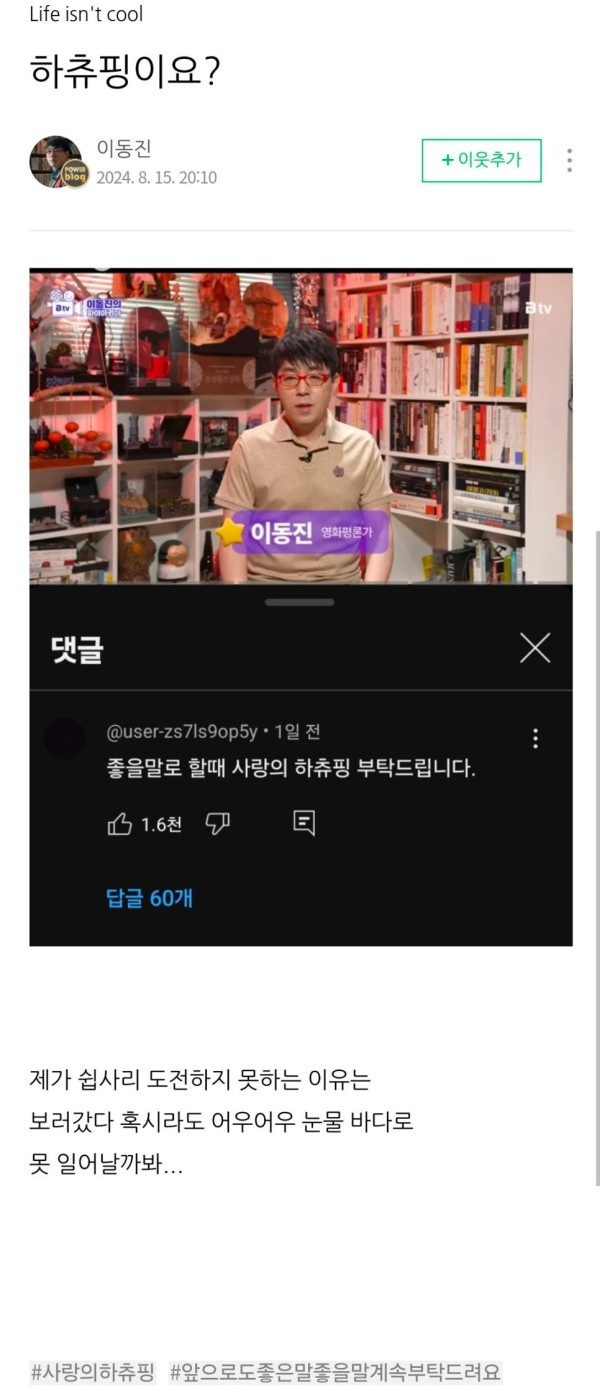Open the post overflow menu
Screen dimensions: 600x1399
[568, 160]
